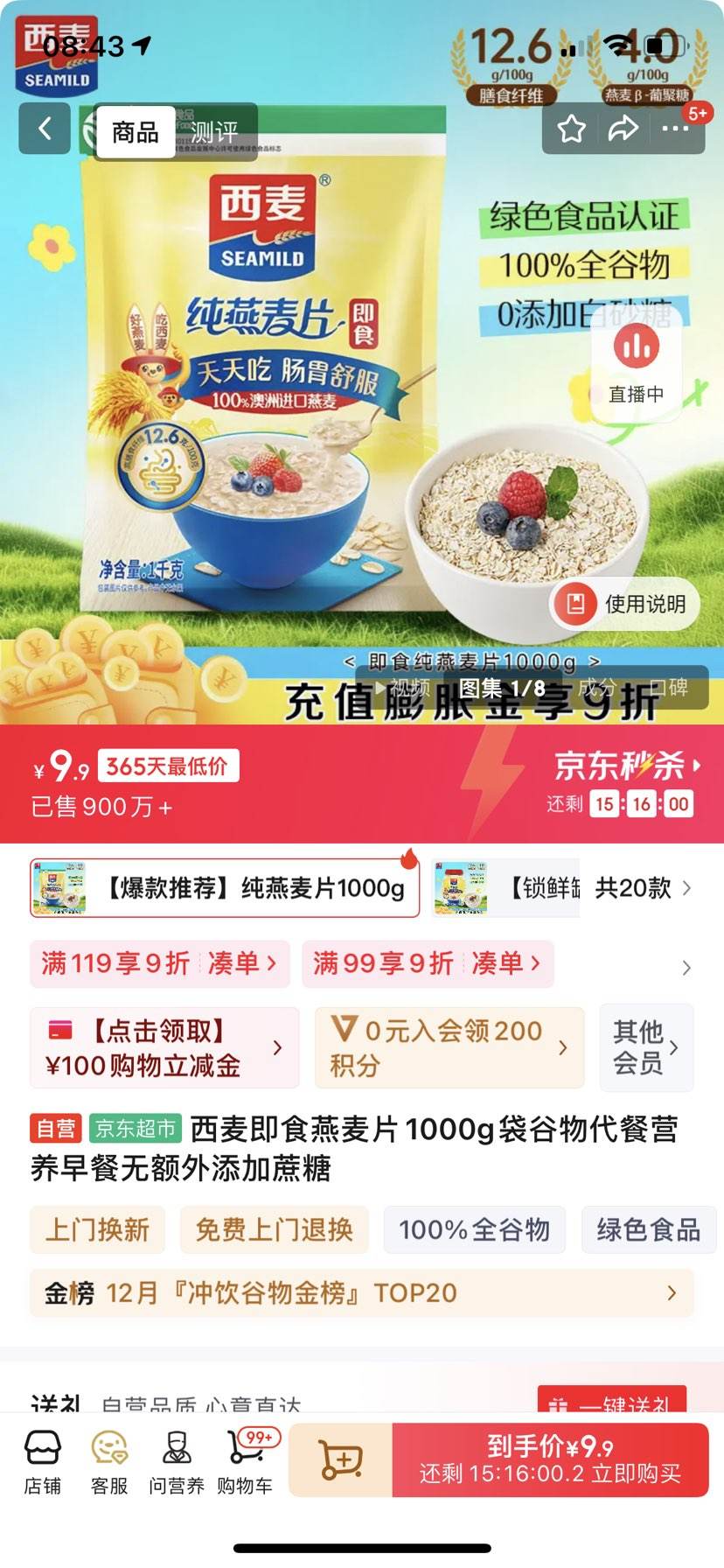Toggle the star to favorite this product
The width and height of the screenshot is (724, 1568).
[573, 128]
